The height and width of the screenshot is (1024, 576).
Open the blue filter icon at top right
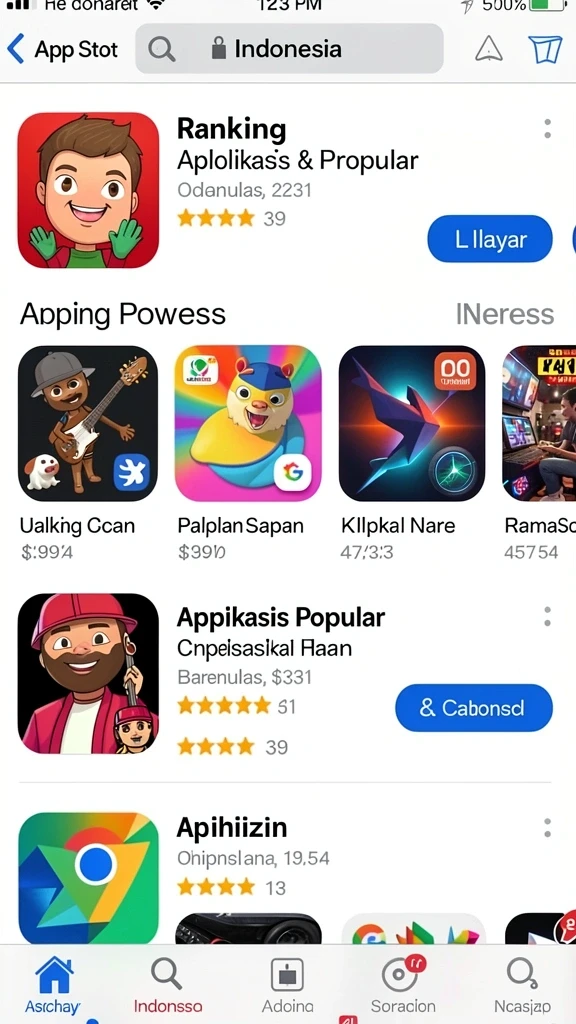coord(545,49)
